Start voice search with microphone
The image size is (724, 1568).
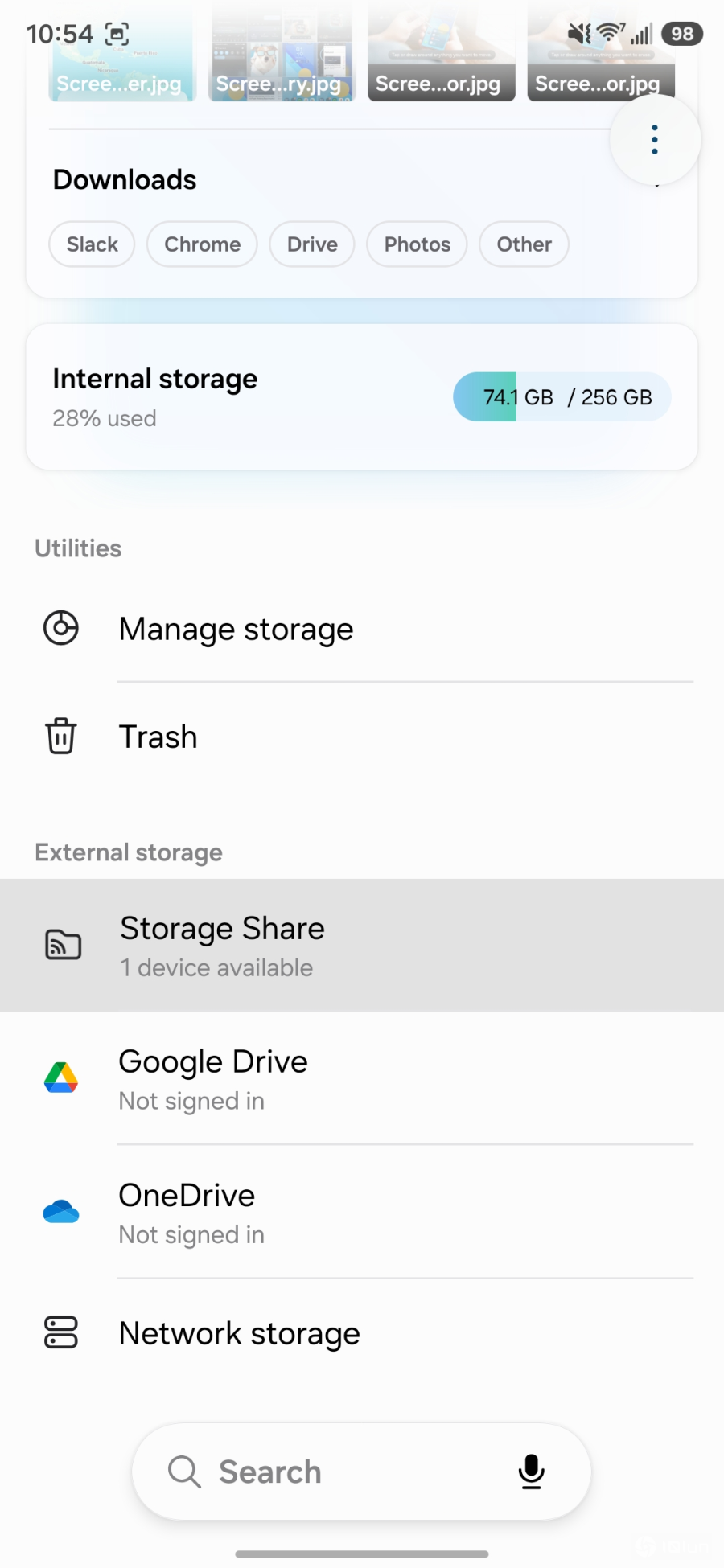(x=531, y=1472)
